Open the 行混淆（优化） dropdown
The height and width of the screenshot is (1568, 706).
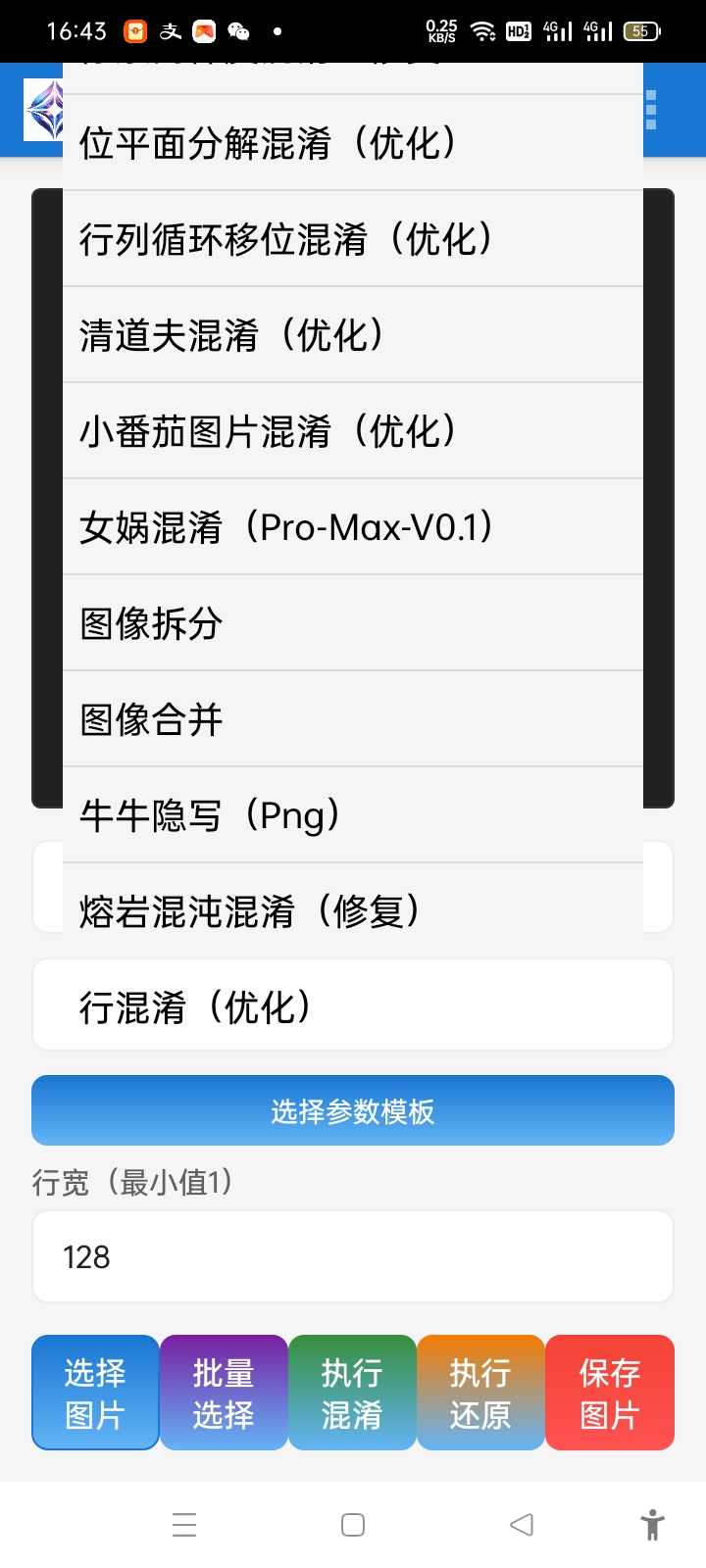[353, 1005]
